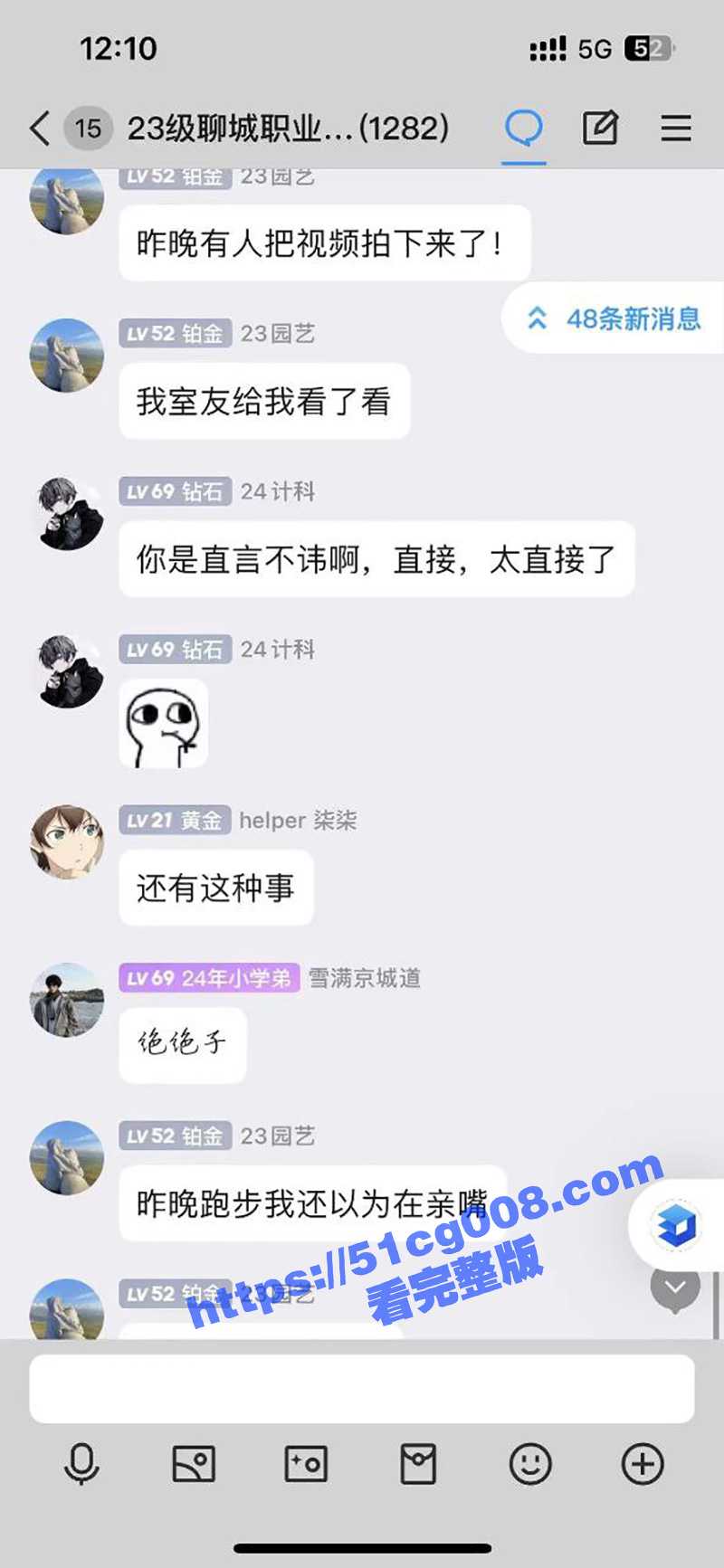Open the 绝绝子 handwriting sticker

(182, 1044)
